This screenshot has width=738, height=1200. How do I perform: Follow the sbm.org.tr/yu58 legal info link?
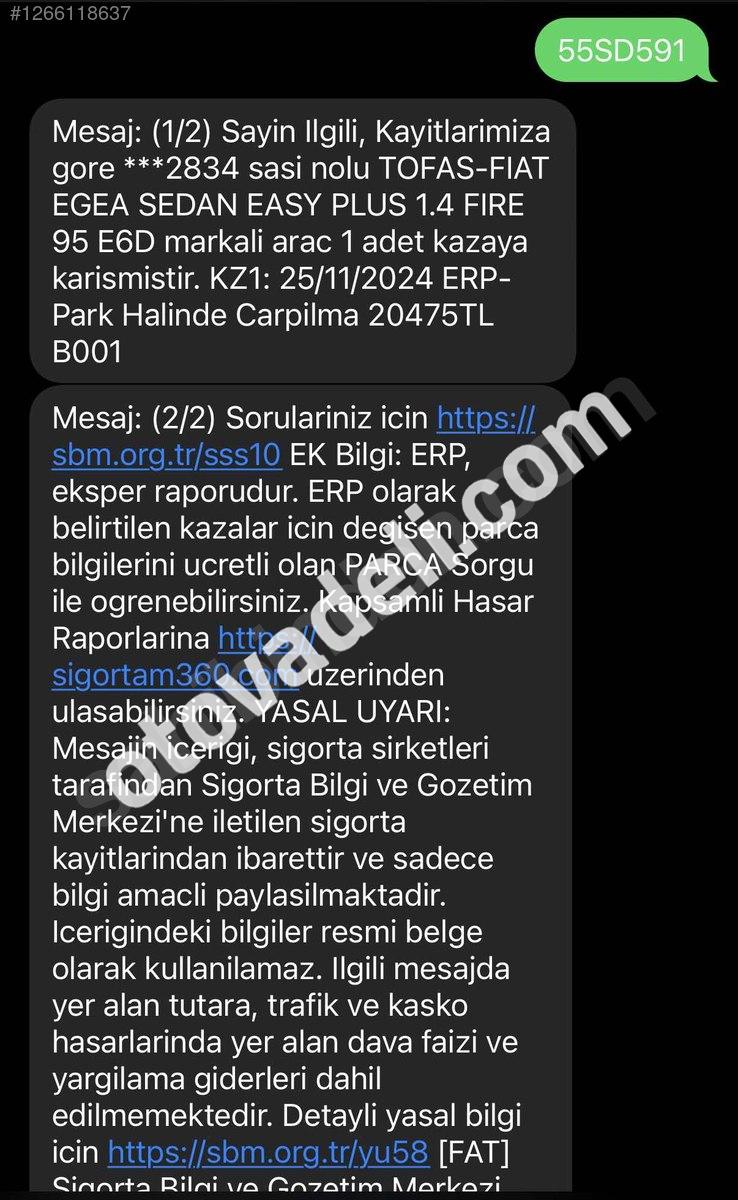click(x=268, y=1153)
